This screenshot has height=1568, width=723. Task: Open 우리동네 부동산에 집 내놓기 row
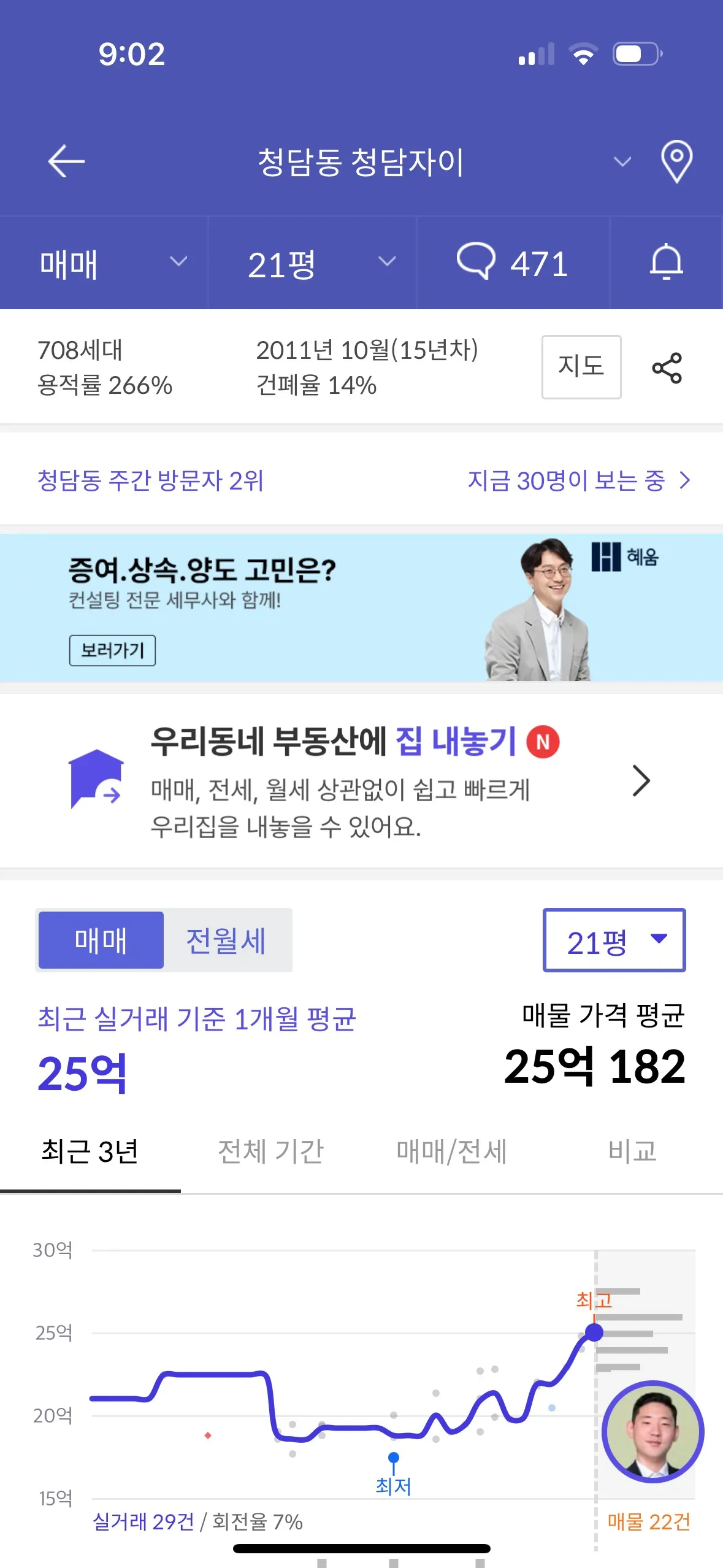tap(361, 781)
